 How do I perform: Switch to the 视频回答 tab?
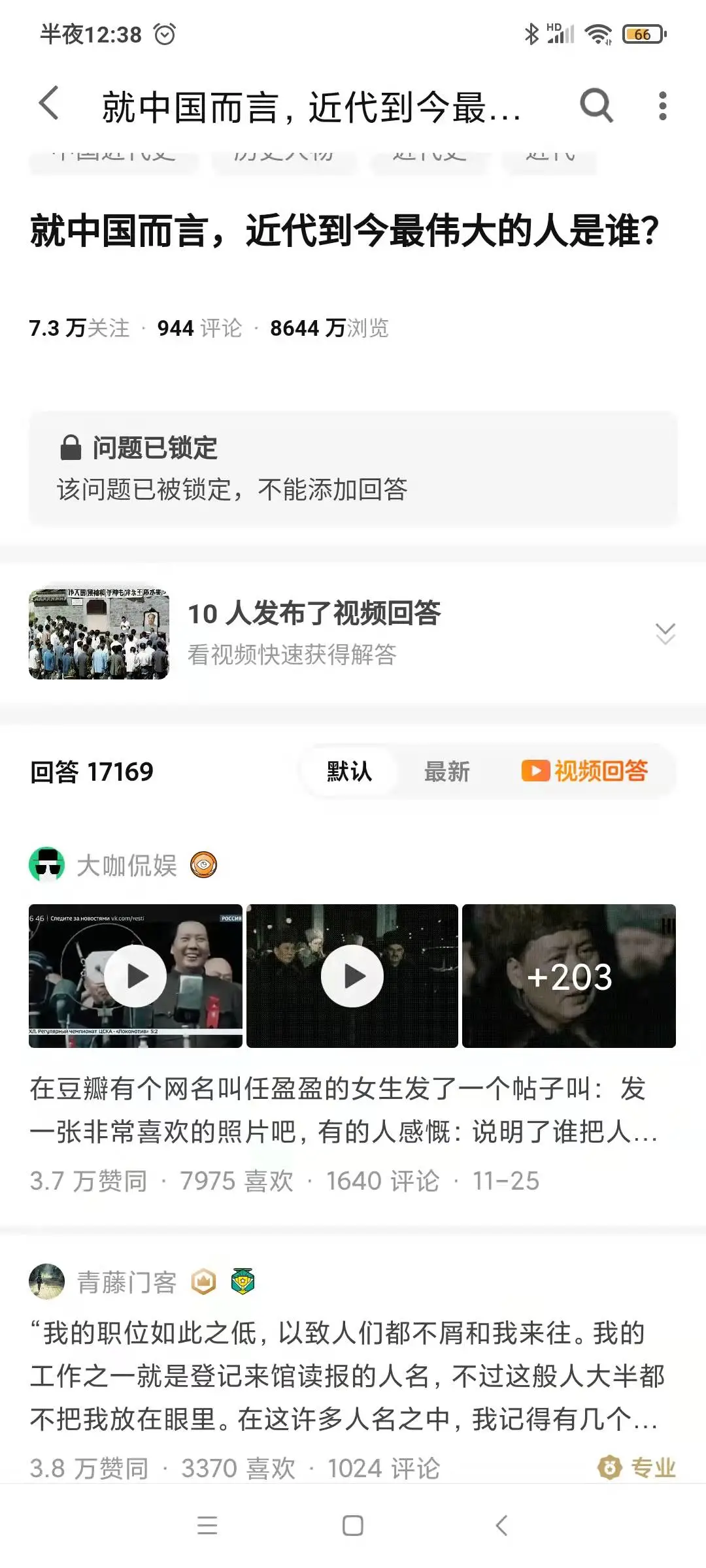(x=584, y=771)
